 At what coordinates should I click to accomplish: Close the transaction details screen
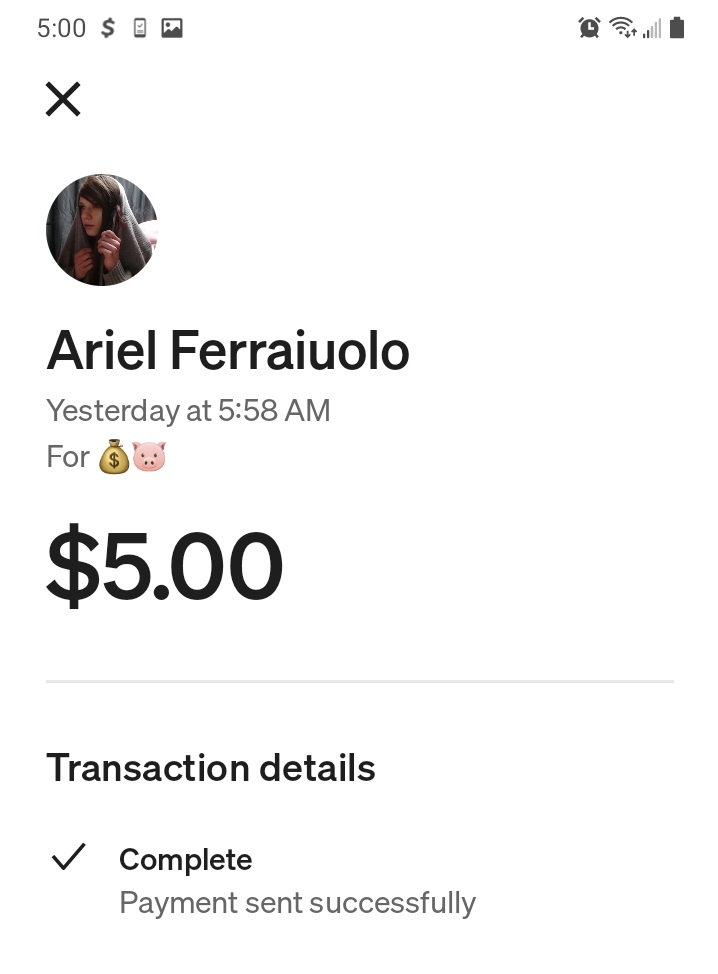pyautogui.click(x=63, y=99)
